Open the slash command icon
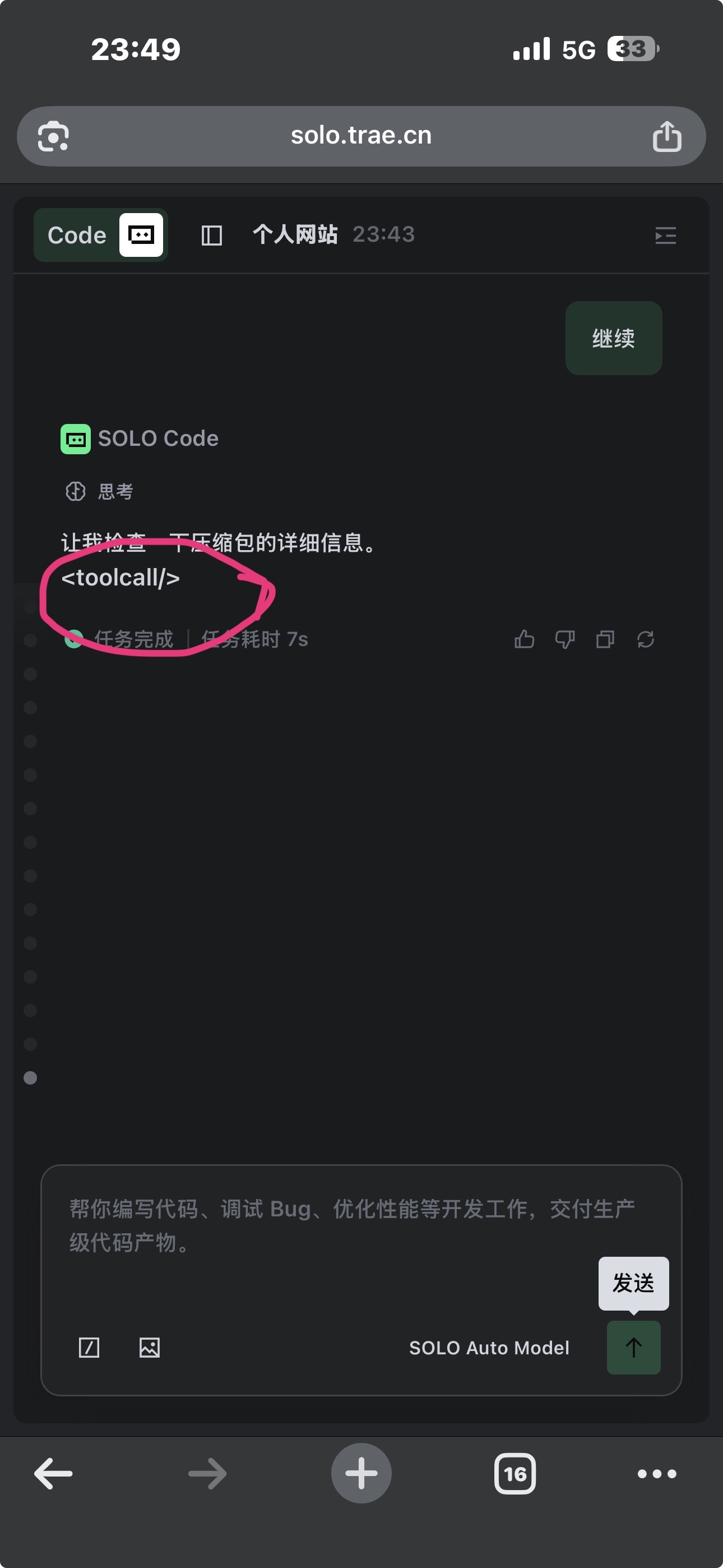The height and width of the screenshot is (1568, 723). pos(89,1347)
